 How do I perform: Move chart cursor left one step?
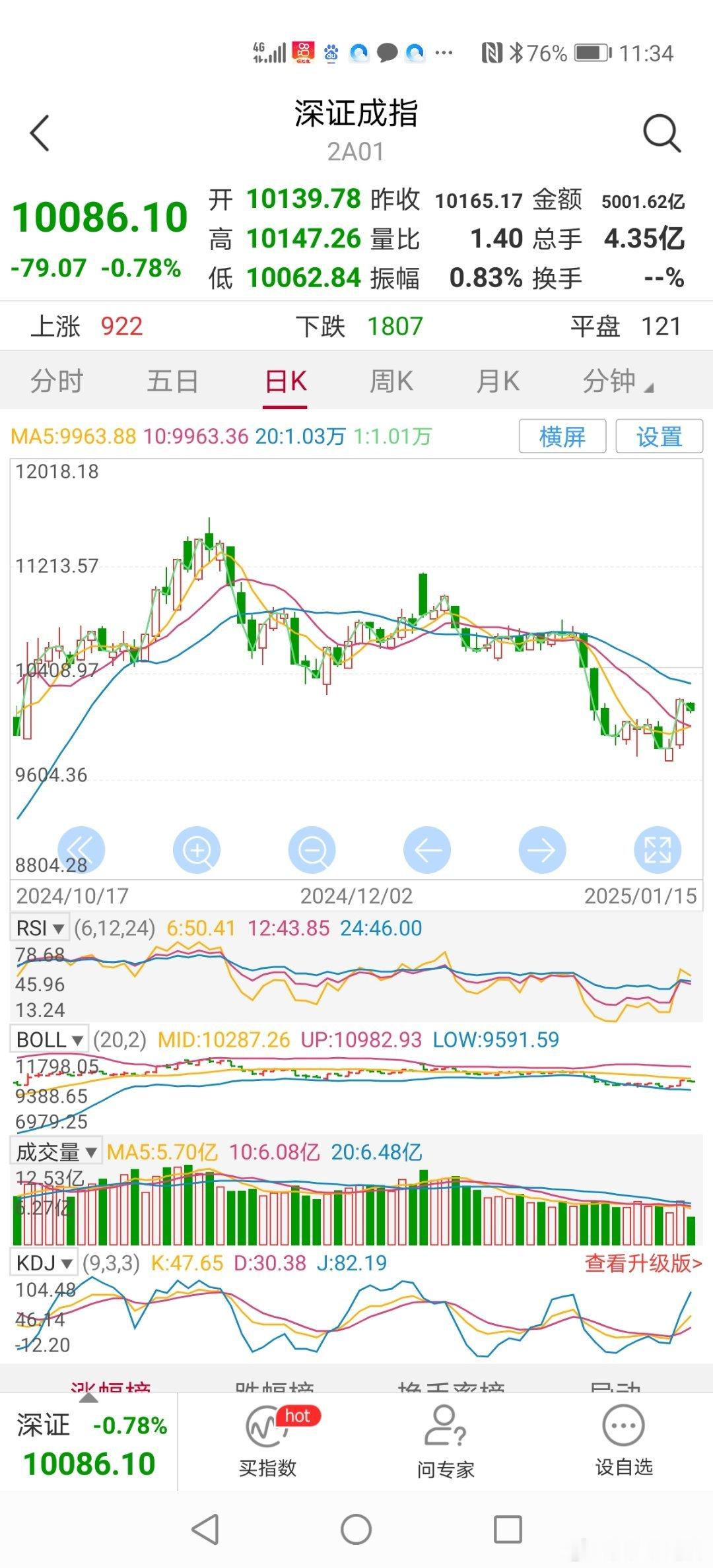pos(427,850)
